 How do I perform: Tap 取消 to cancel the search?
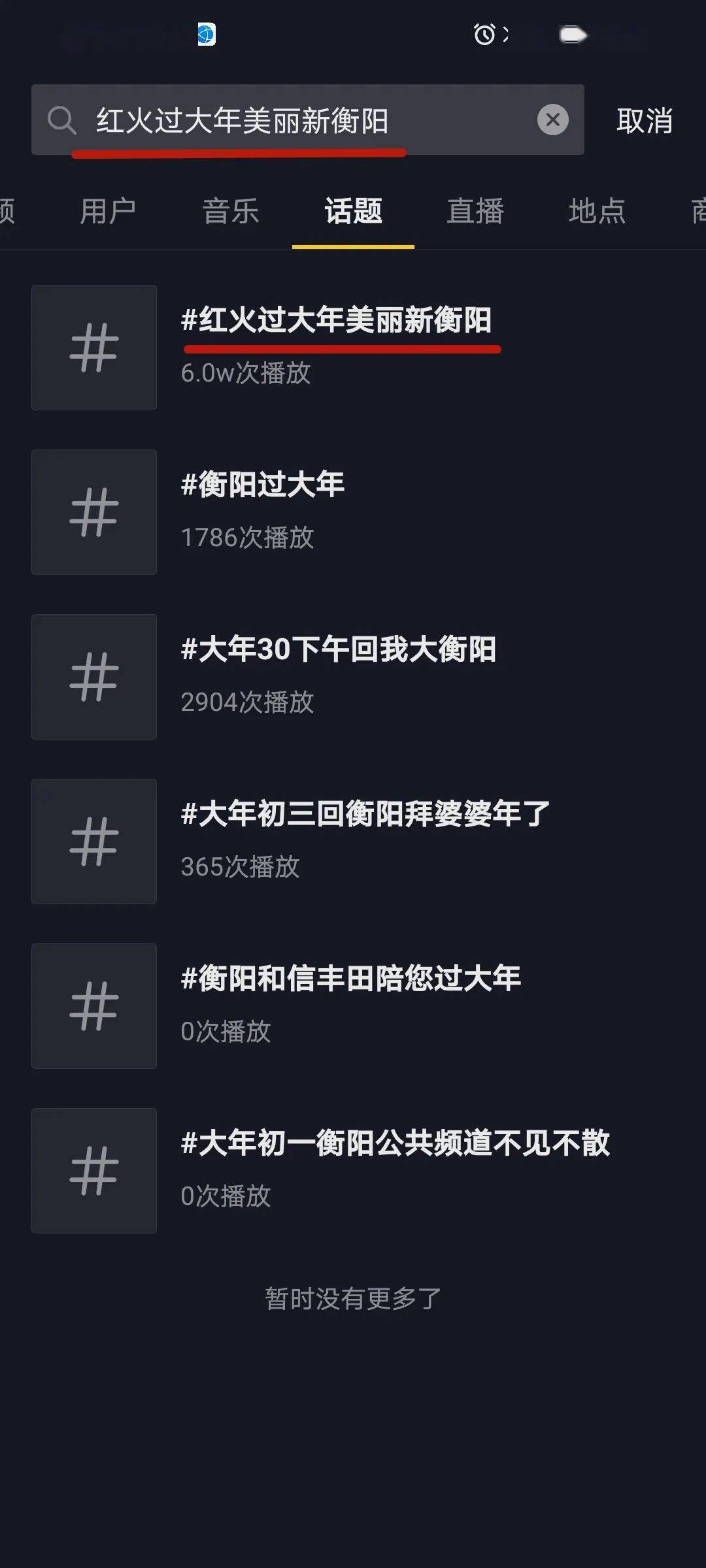pos(645,121)
